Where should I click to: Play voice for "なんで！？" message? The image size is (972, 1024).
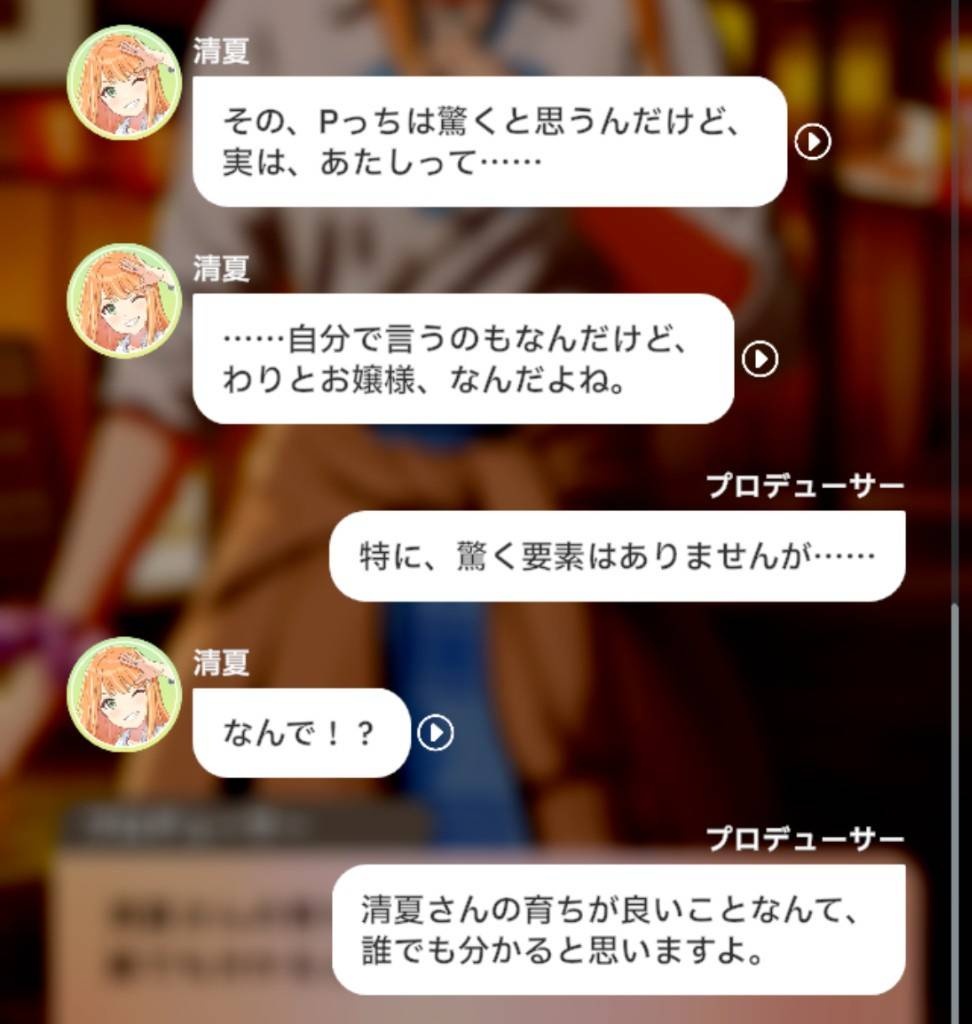point(435,733)
